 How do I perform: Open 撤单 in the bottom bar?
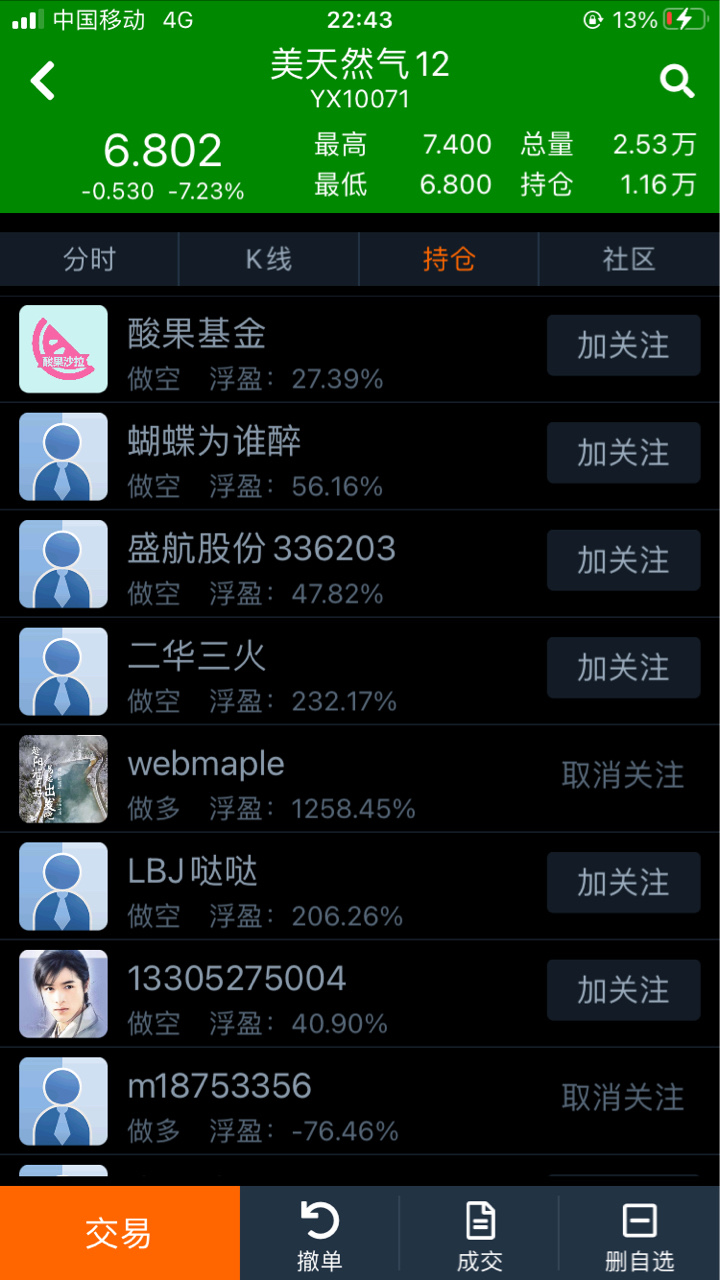point(320,1236)
